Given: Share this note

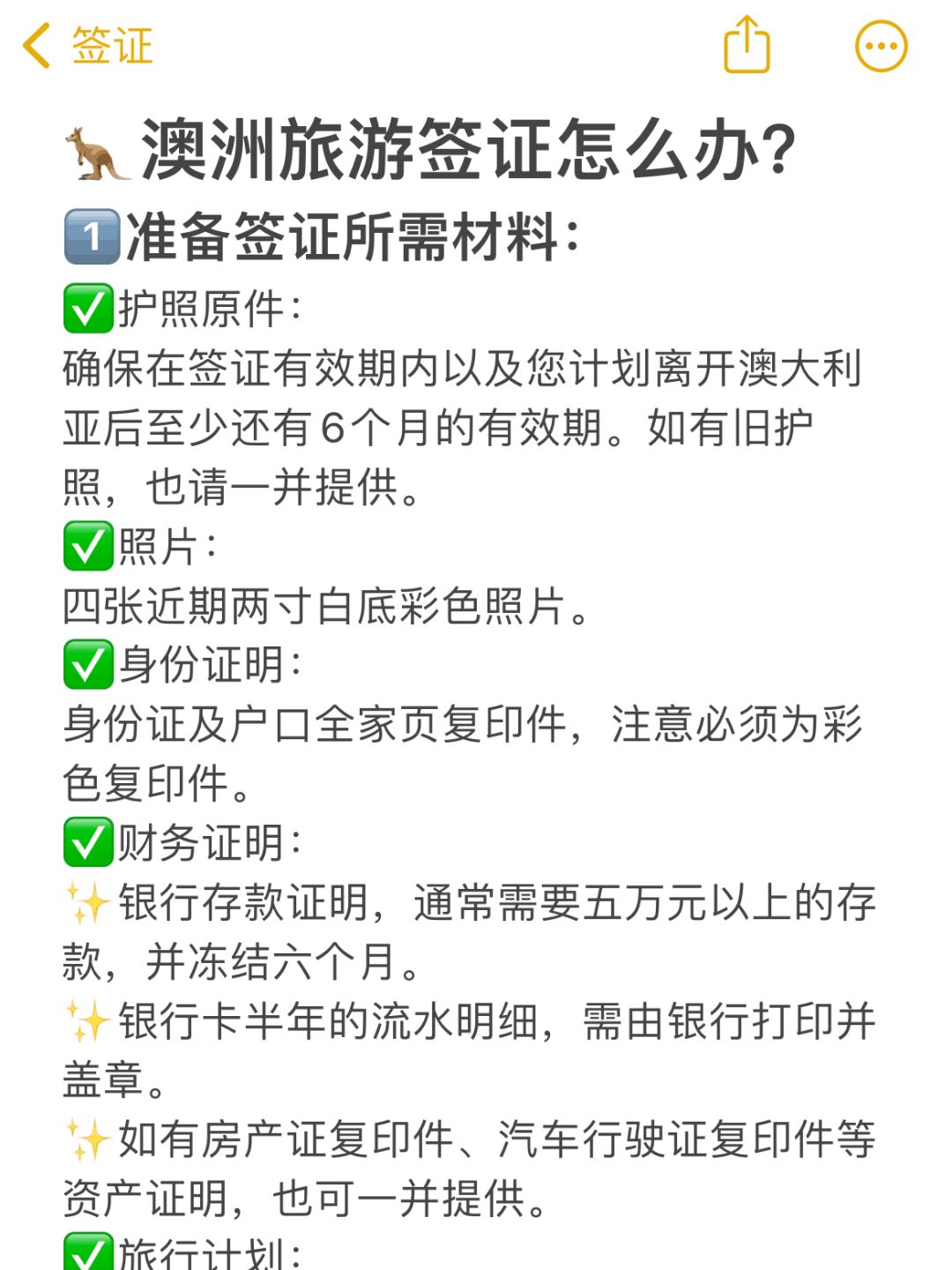Looking at the screenshot, I should (x=747, y=44).
